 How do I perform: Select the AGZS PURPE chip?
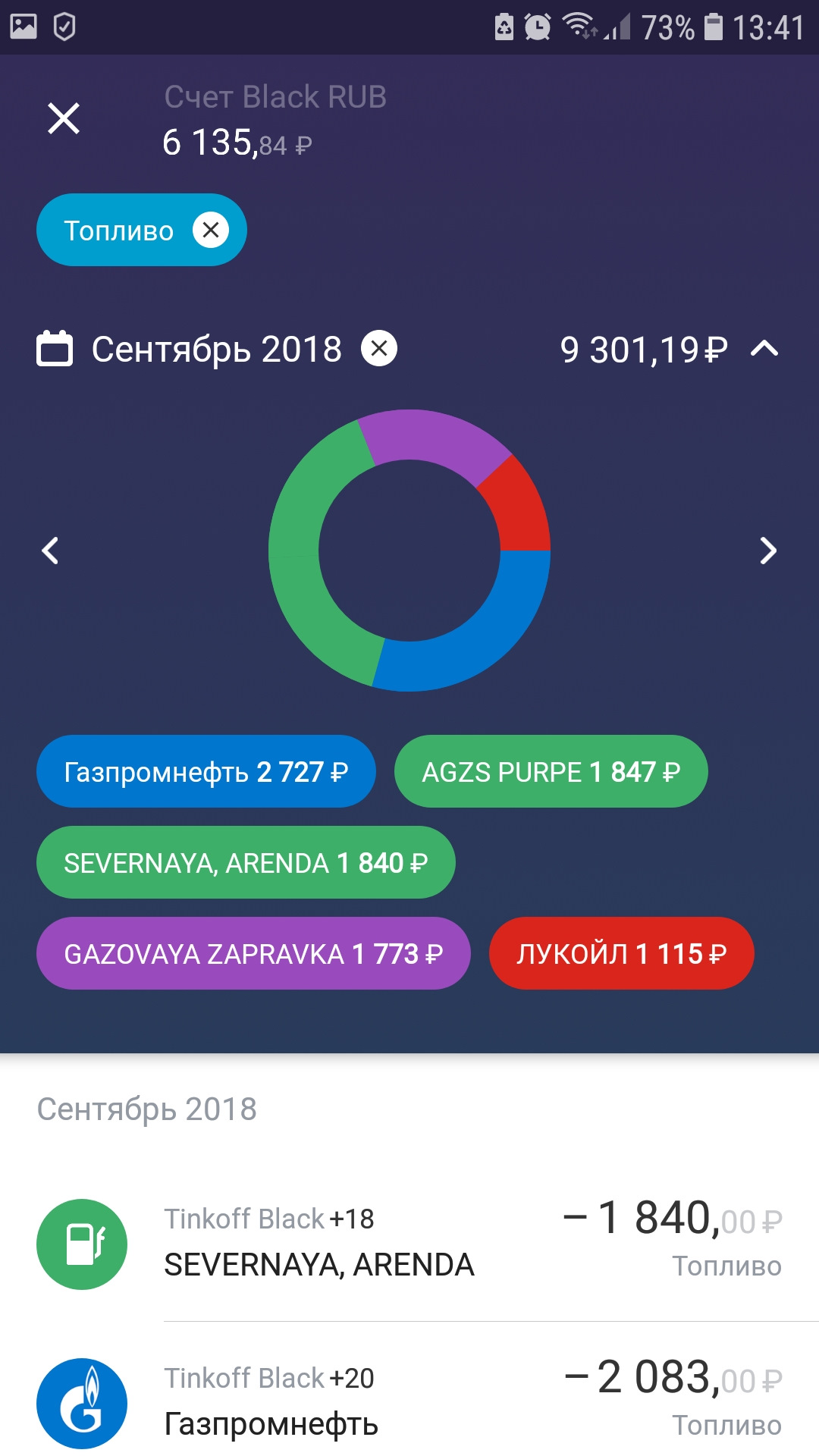[x=551, y=771]
